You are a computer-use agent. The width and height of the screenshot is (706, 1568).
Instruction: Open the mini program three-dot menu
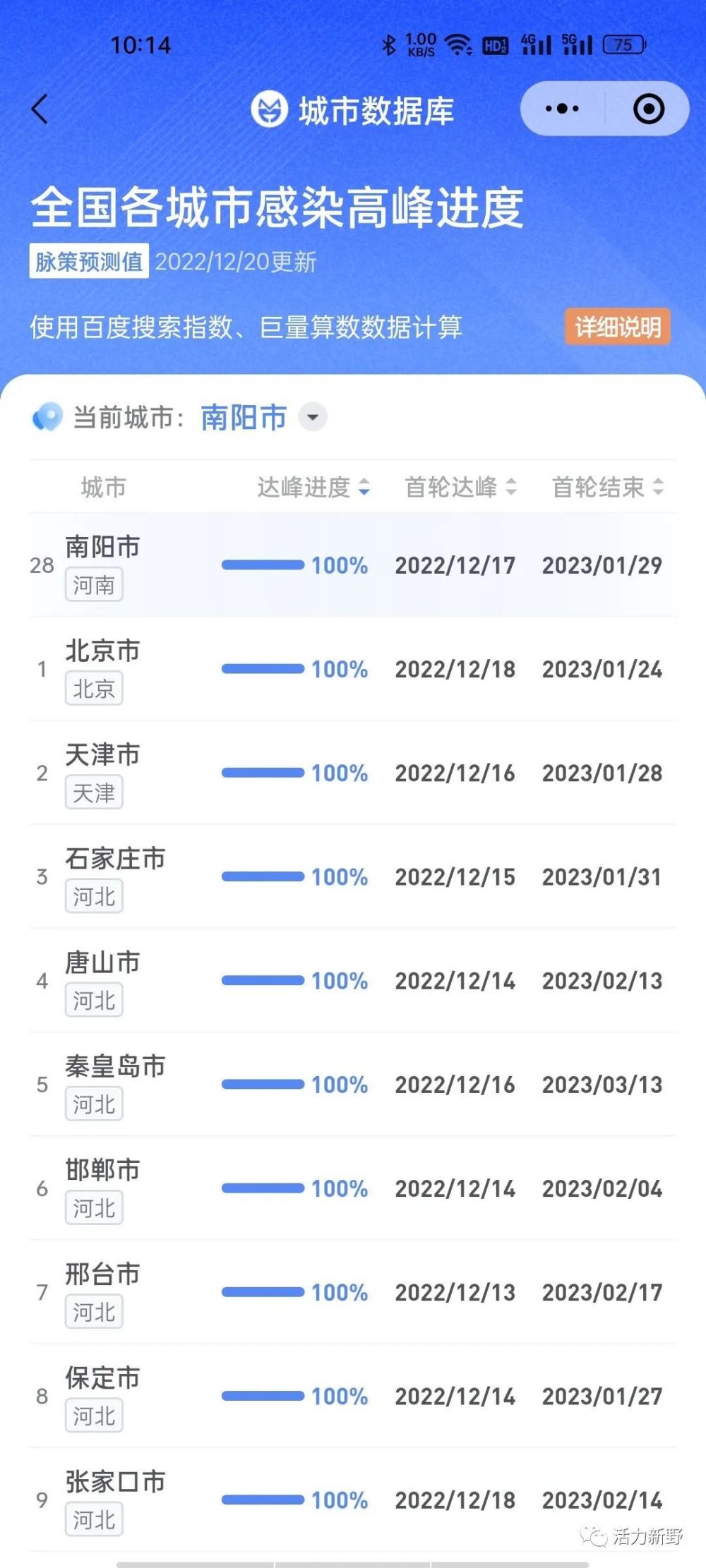point(562,109)
